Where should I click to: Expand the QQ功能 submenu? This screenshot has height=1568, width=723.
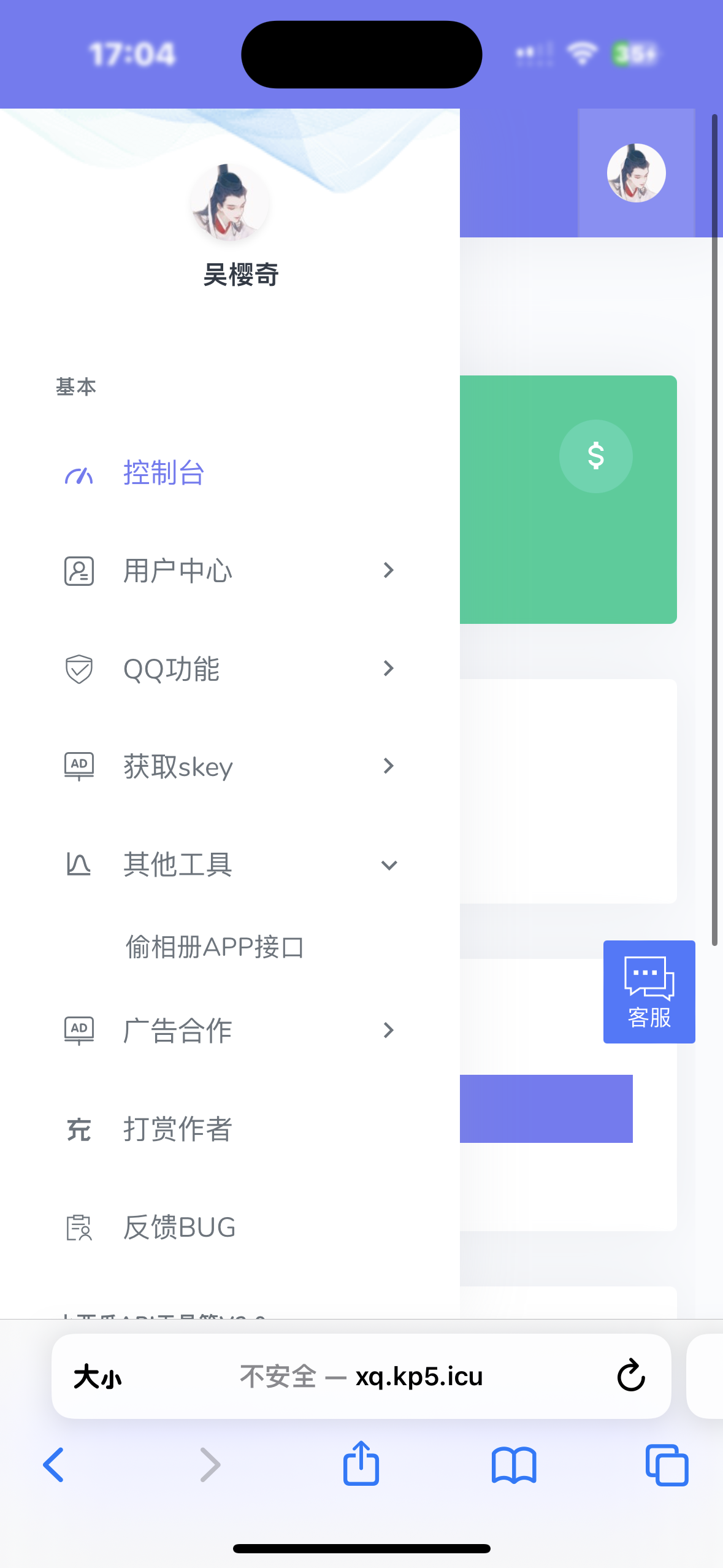coord(388,668)
